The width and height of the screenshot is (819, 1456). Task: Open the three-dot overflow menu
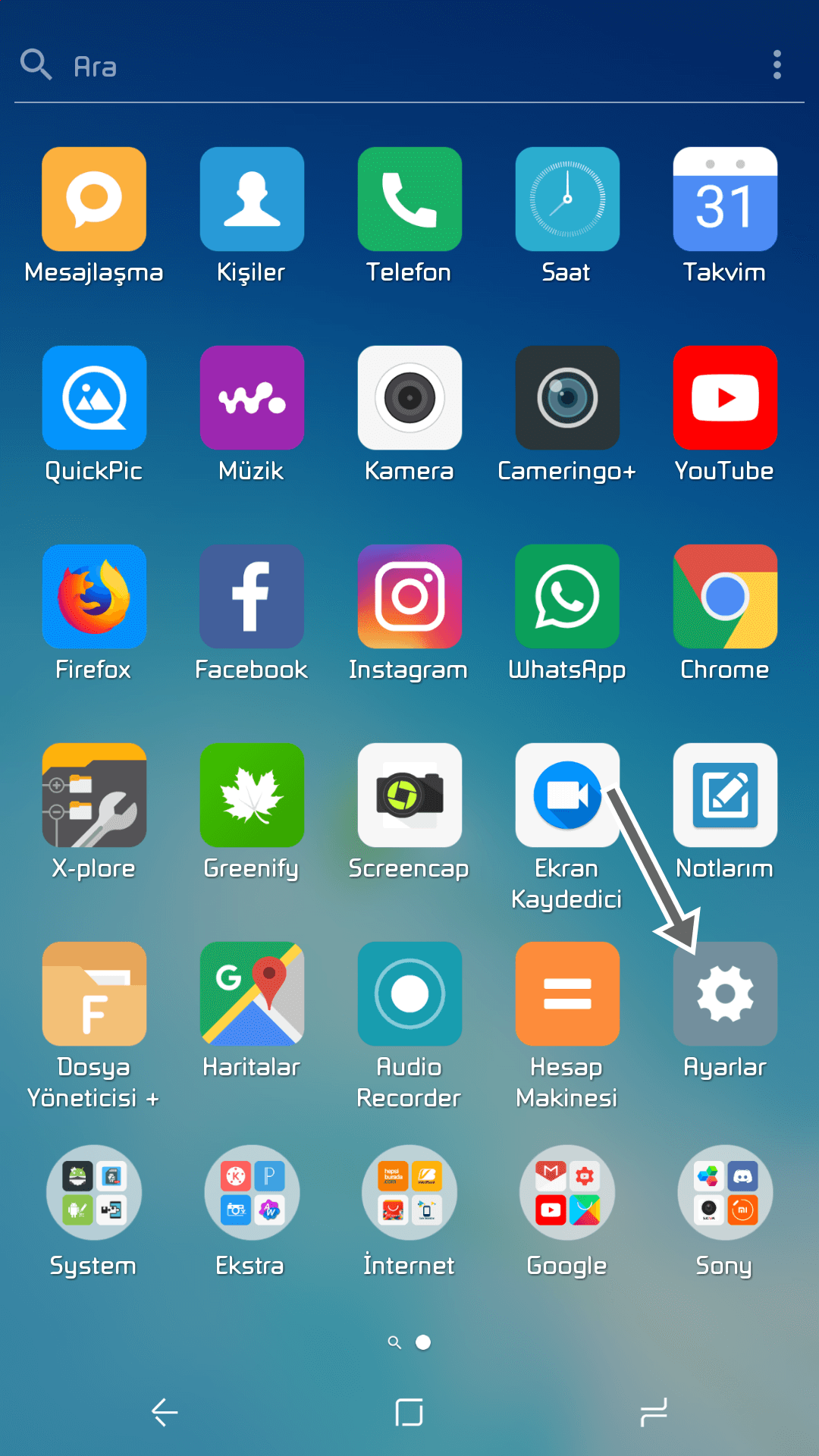(777, 65)
